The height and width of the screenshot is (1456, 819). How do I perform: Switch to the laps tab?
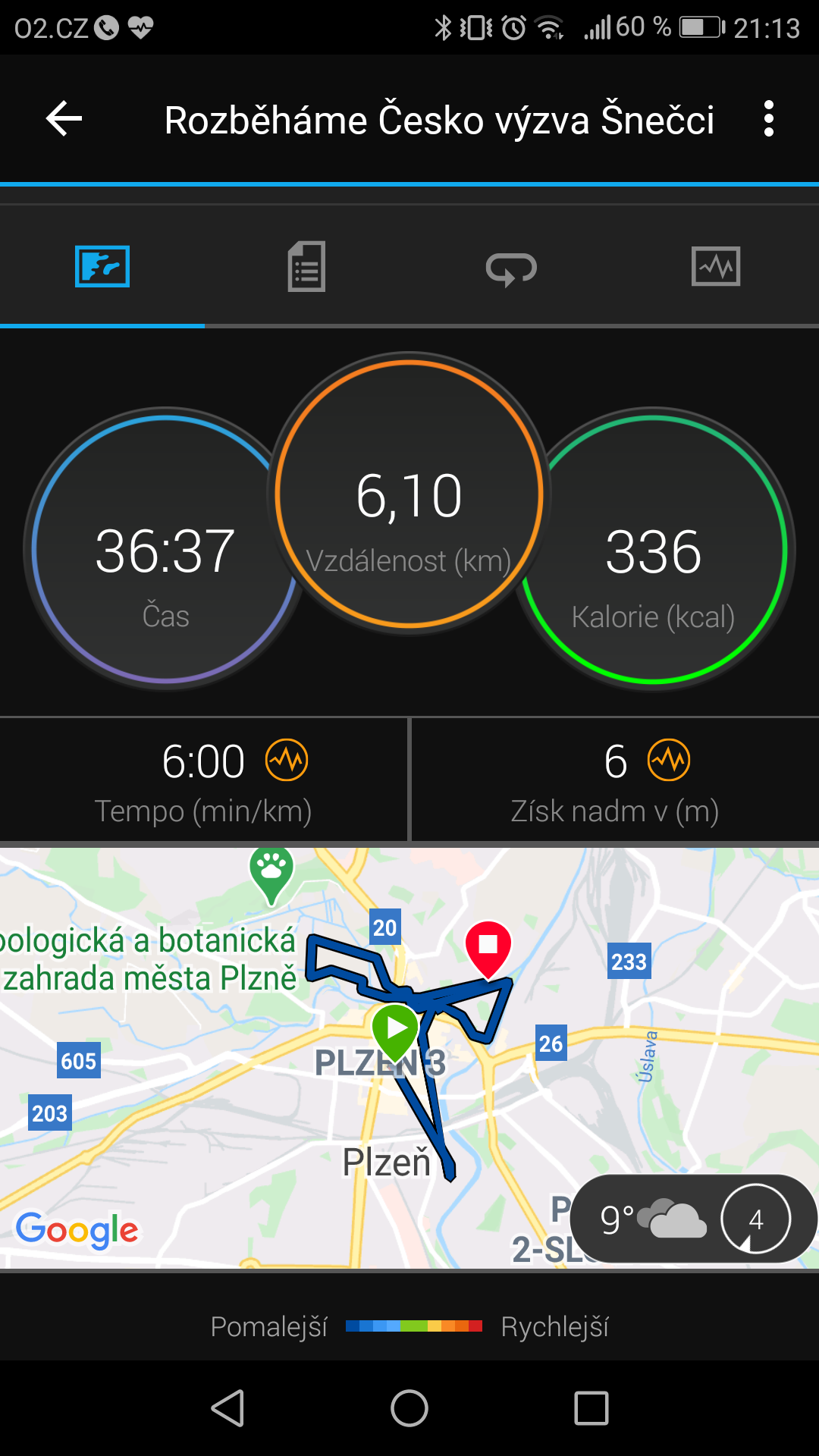[x=511, y=268]
